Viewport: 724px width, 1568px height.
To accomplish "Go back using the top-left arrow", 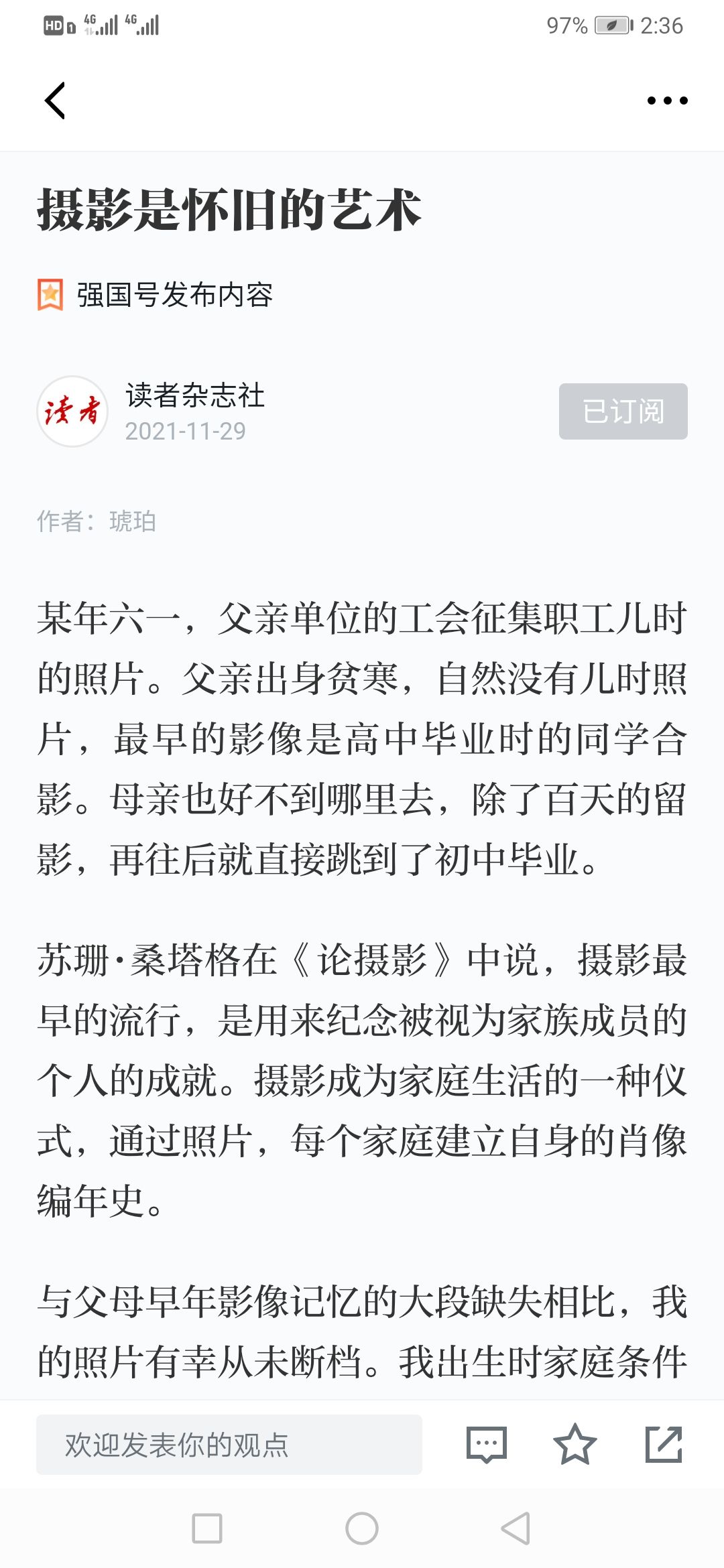I will tap(55, 101).
